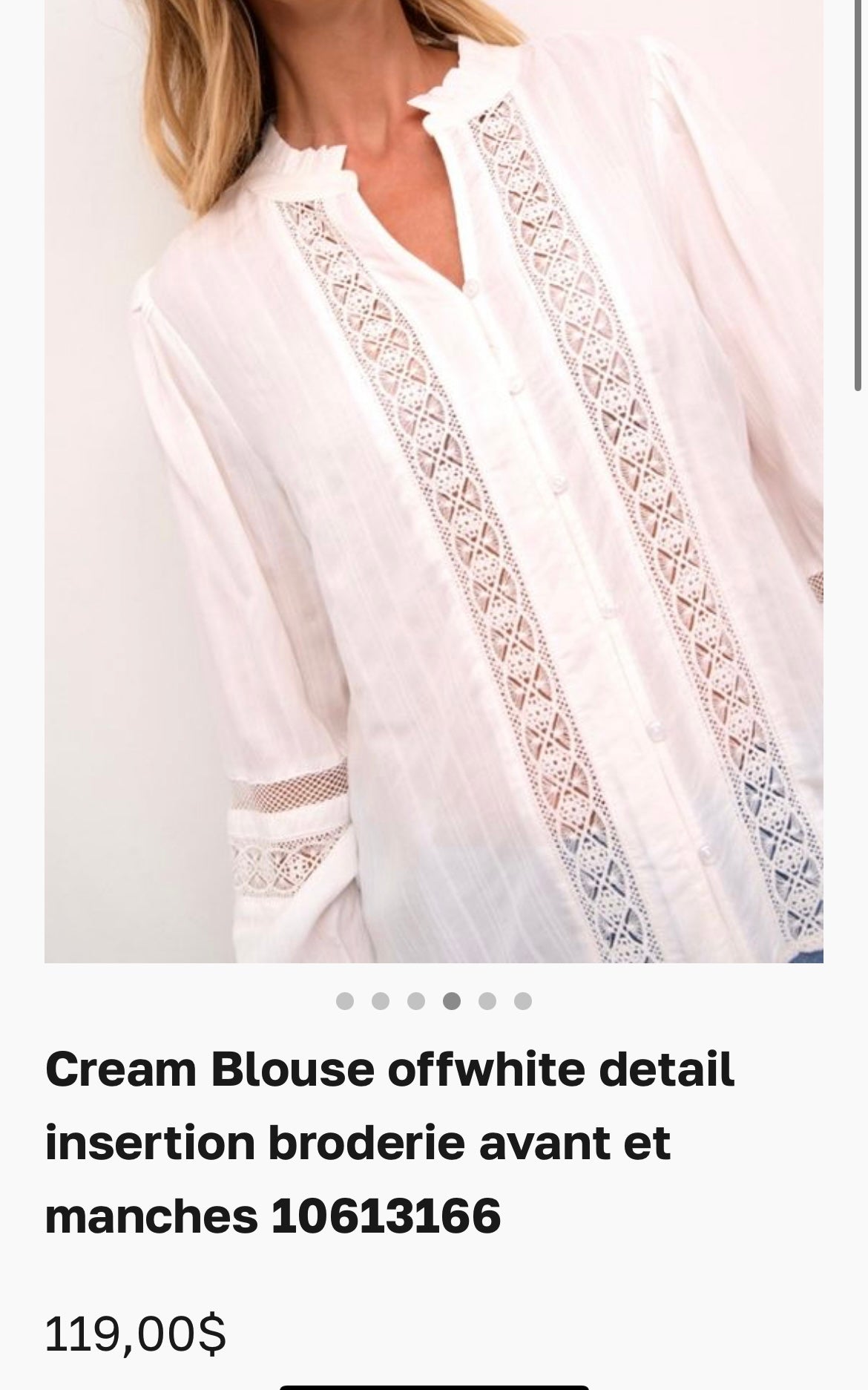Go to the third photo indicator dot
The image size is (868, 1390).
click(416, 1001)
